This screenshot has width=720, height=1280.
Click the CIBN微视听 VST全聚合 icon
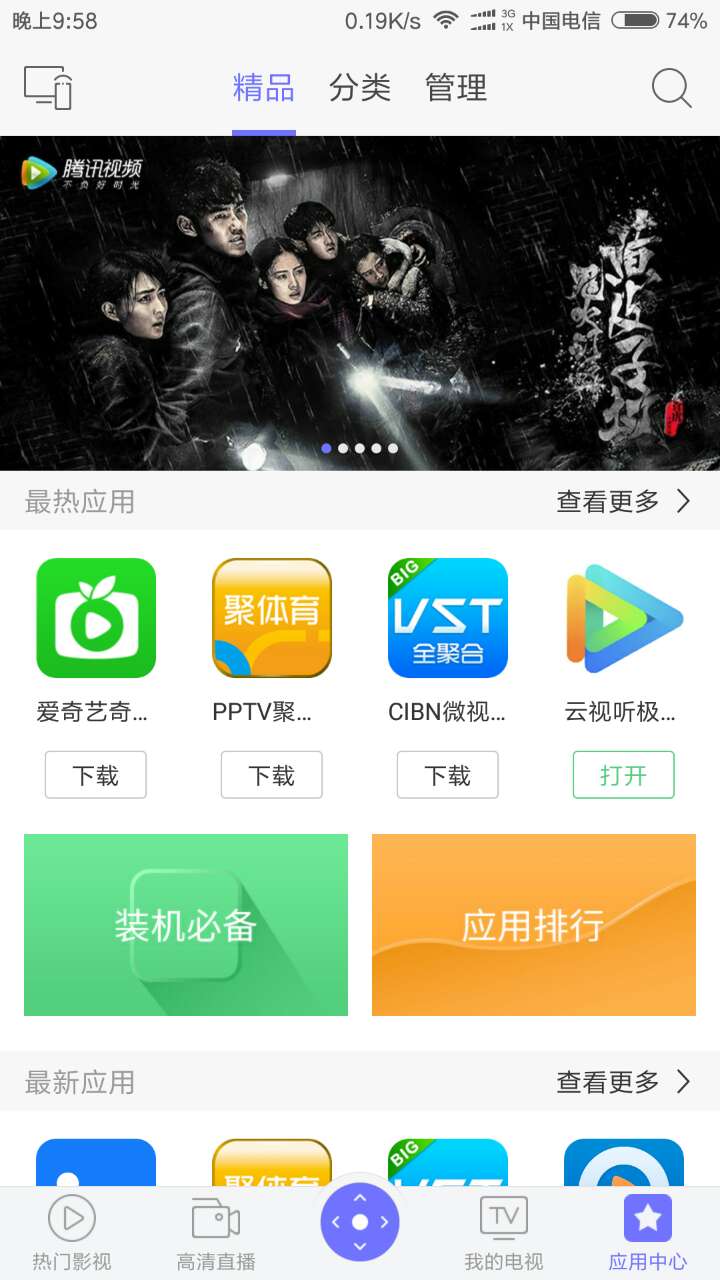(x=447, y=617)
